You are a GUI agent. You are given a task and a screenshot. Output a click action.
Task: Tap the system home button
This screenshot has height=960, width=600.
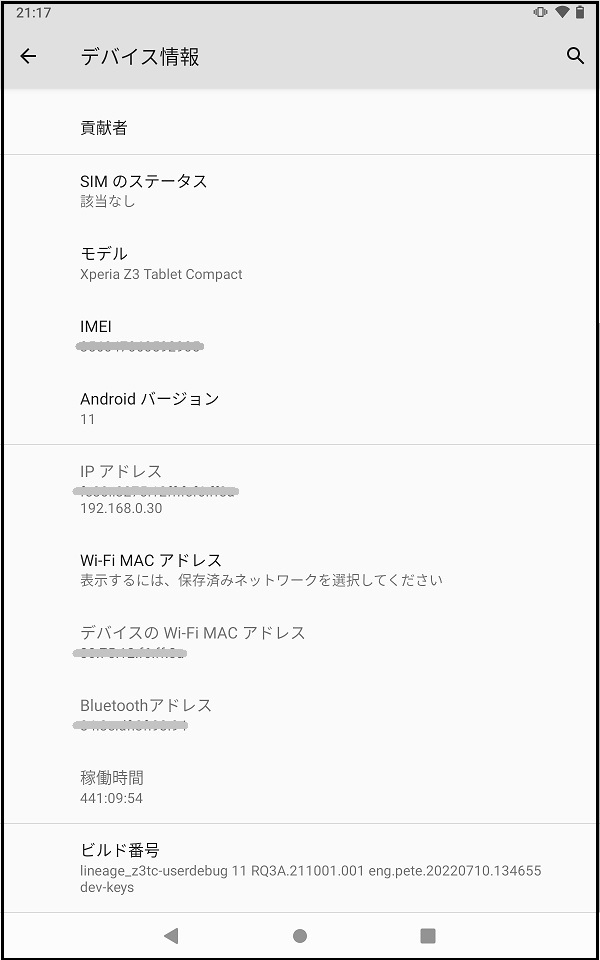(x=300, y=935)
